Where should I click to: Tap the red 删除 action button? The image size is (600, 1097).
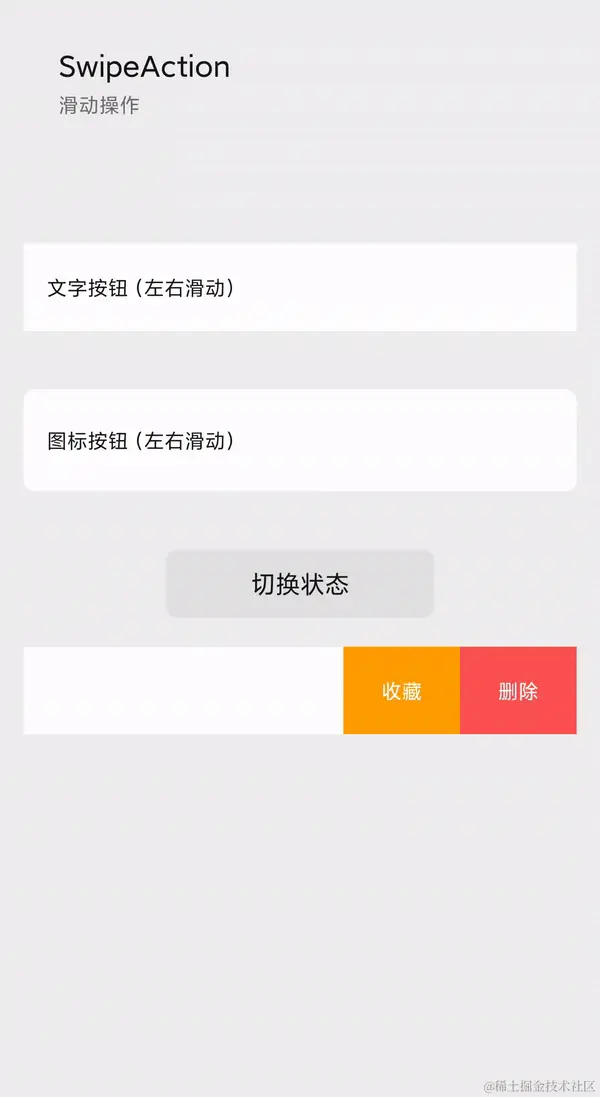point(518,691)
